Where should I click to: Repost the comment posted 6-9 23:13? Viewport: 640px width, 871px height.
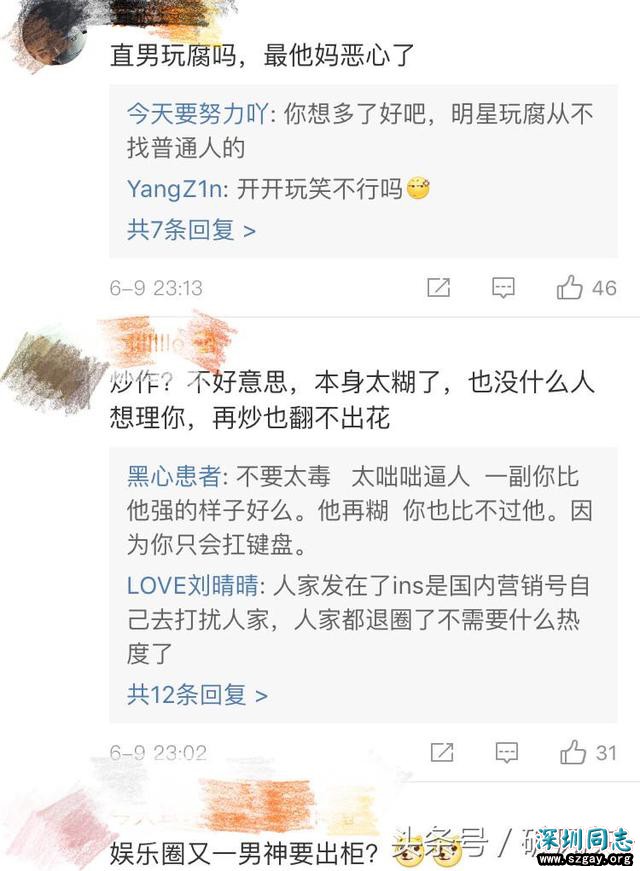(x=438, y=288)
